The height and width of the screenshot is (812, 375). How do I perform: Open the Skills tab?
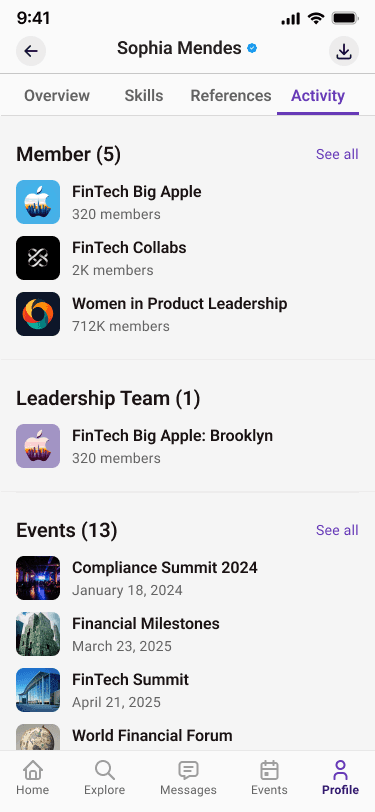143,96
